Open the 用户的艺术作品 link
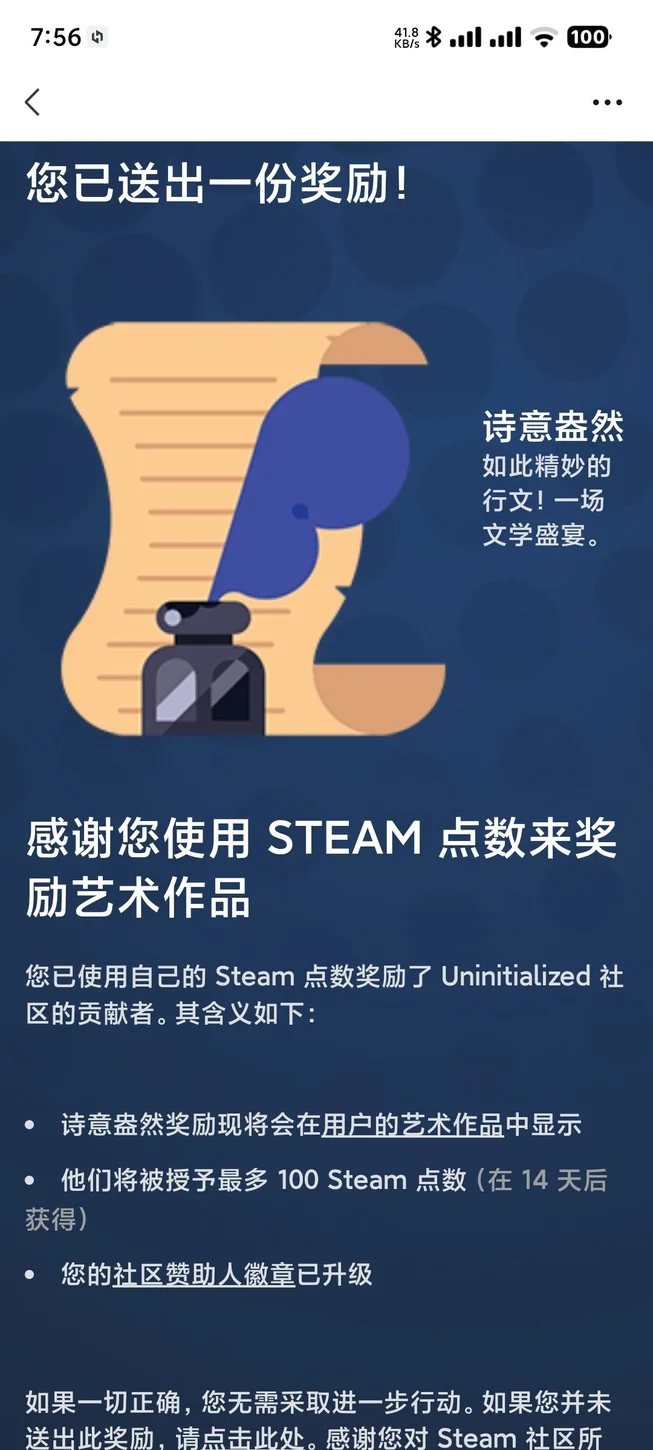The height and width of the screenshot is (1450, 653). tap(412, 1125)
